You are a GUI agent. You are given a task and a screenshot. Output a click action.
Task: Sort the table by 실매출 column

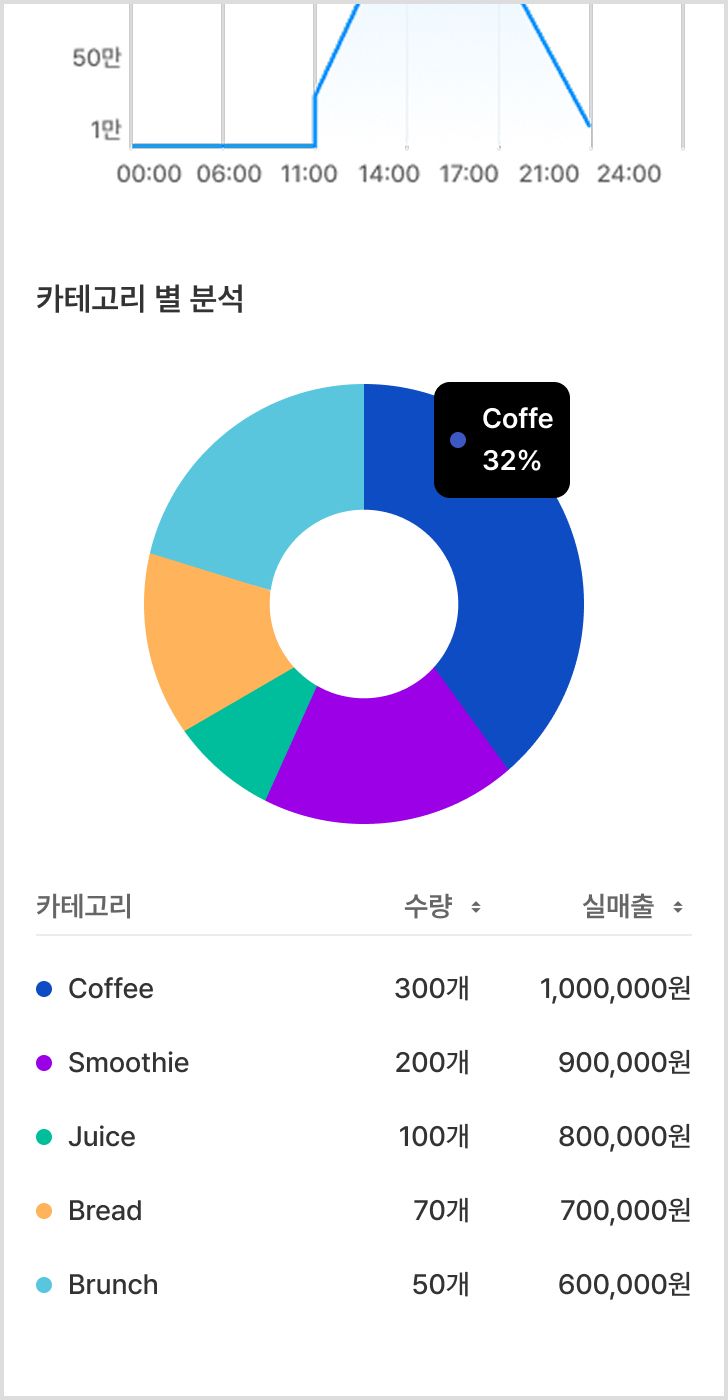pos(678,907)
